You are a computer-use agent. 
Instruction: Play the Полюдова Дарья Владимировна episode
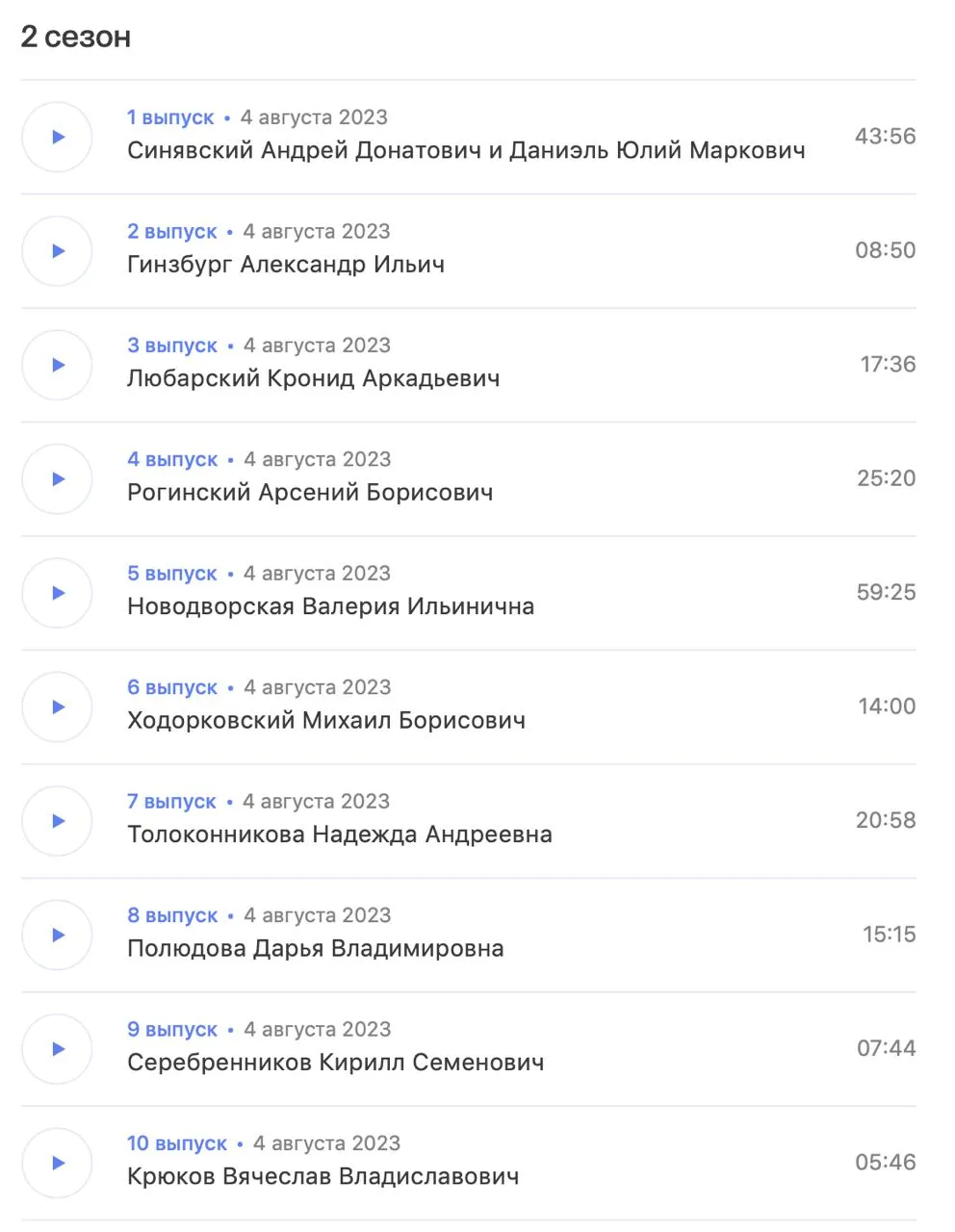[x=57, y=936]
